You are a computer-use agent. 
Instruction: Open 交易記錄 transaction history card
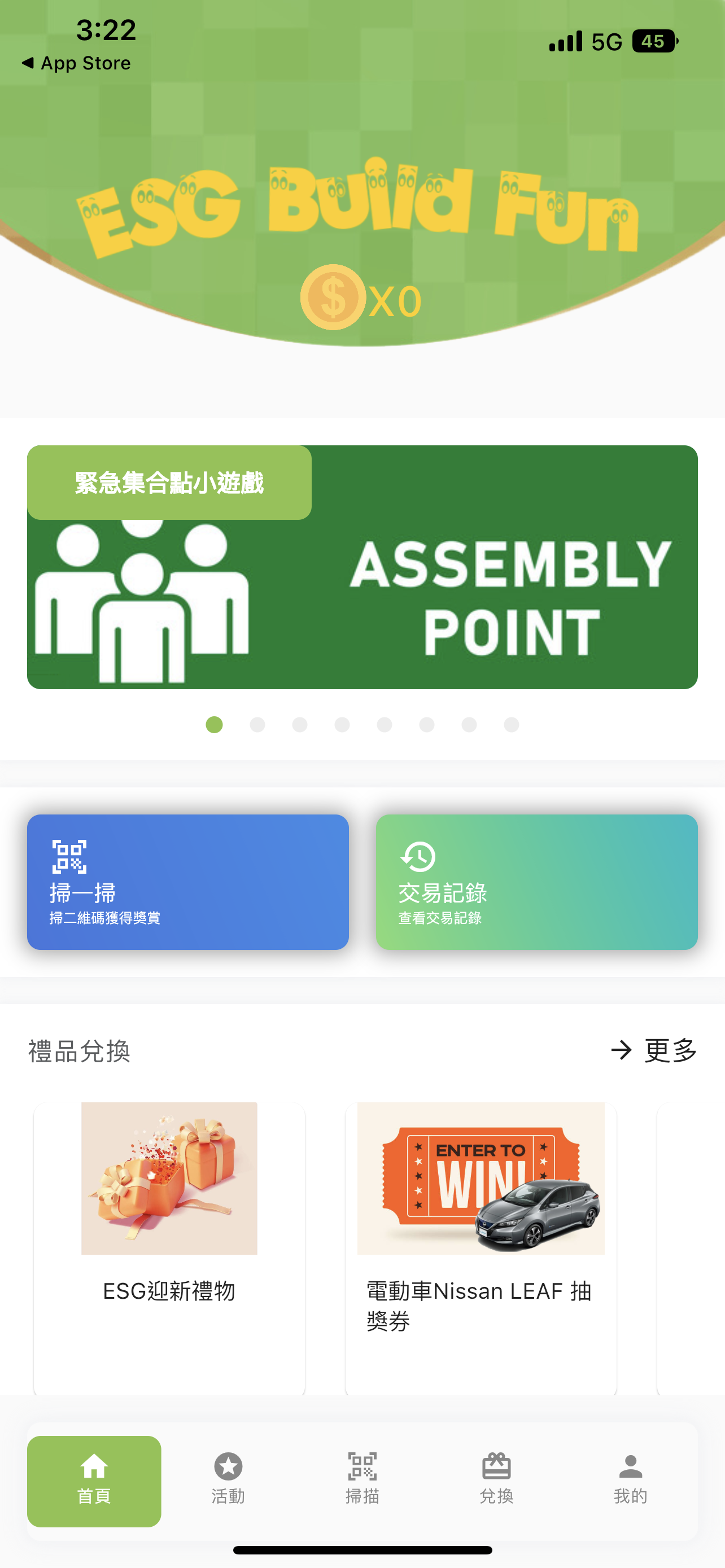536,882
